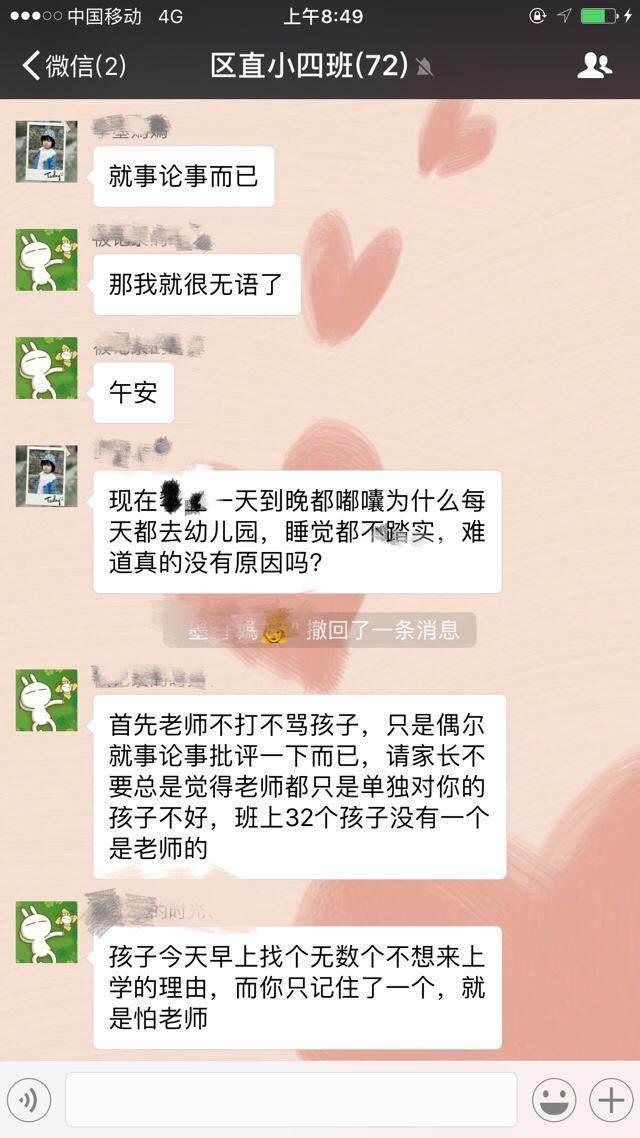Switch to voice message input
640x1138 pixels.
[x=29, y=1100]
